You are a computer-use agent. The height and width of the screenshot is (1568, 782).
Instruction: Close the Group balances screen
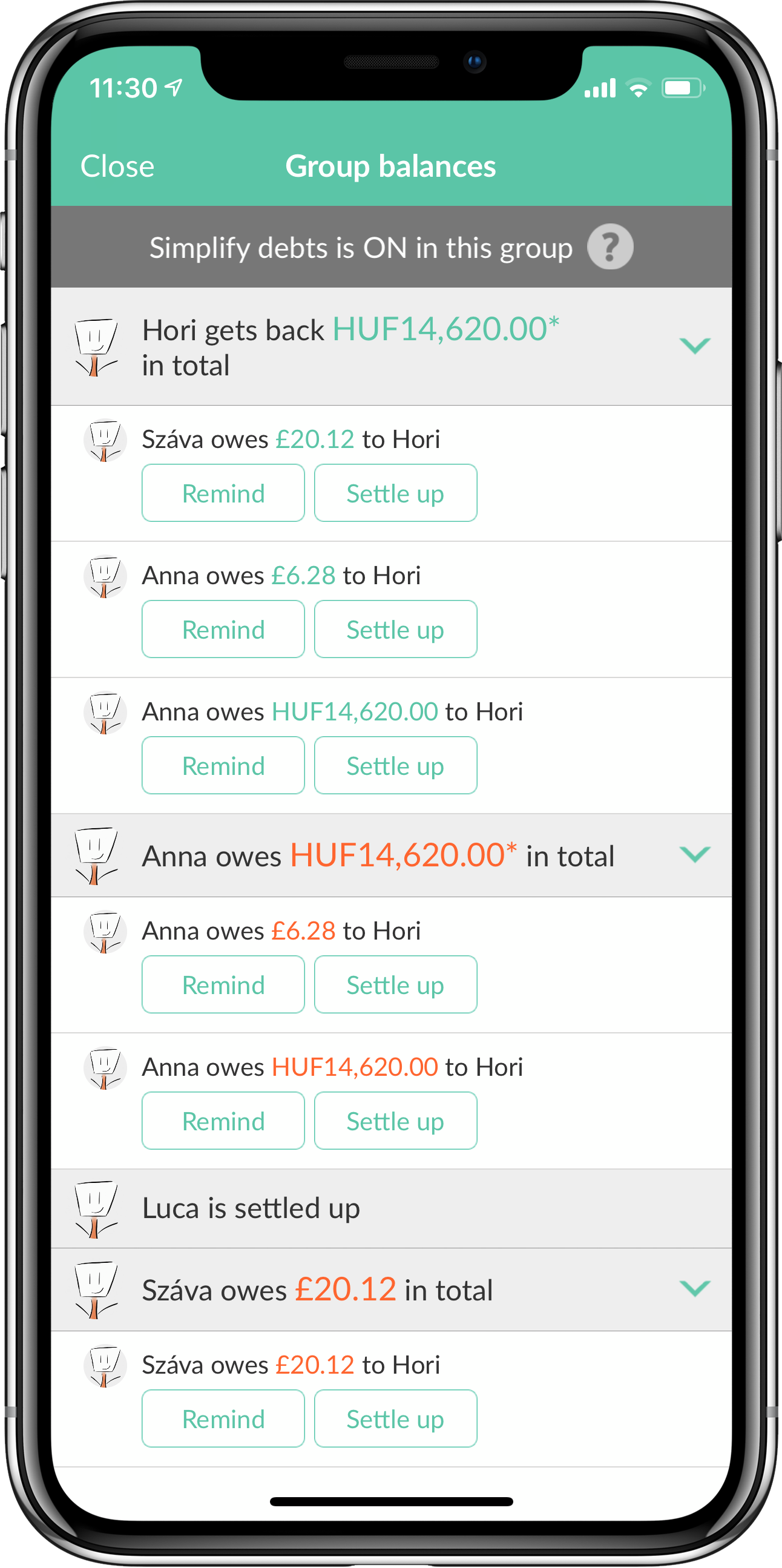coord(117,166)
